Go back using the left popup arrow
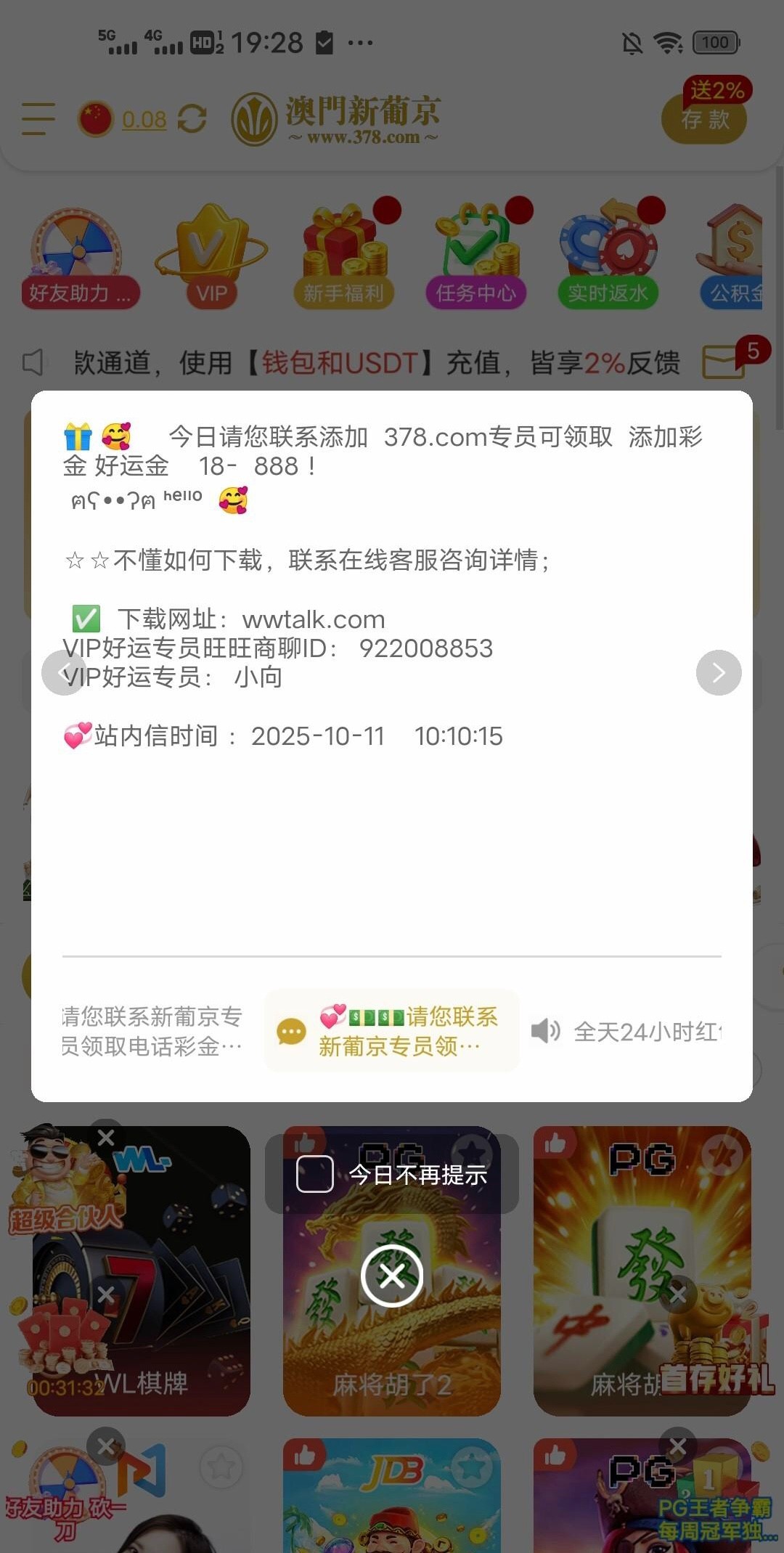The image size is (784, 1553). click(65, 673)
